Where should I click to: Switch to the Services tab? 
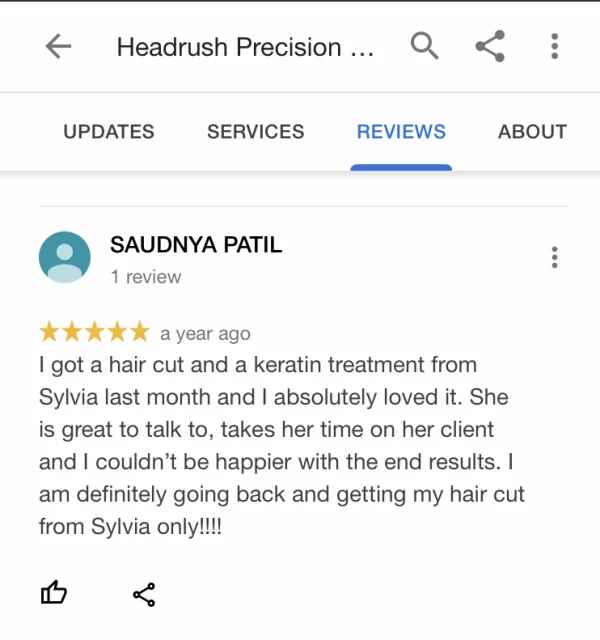[255, 131]
